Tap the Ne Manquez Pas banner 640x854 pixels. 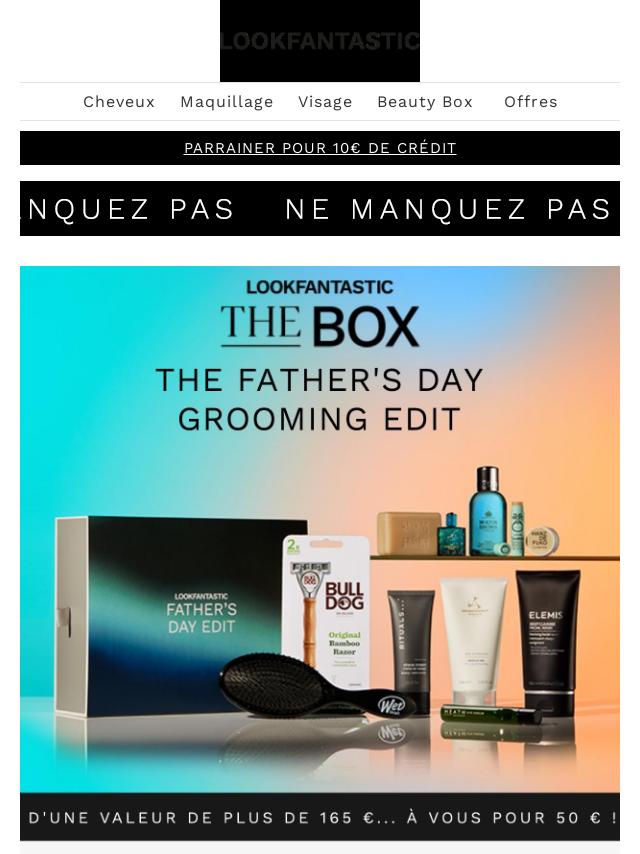pyautogui.click(x=320, y=209)
